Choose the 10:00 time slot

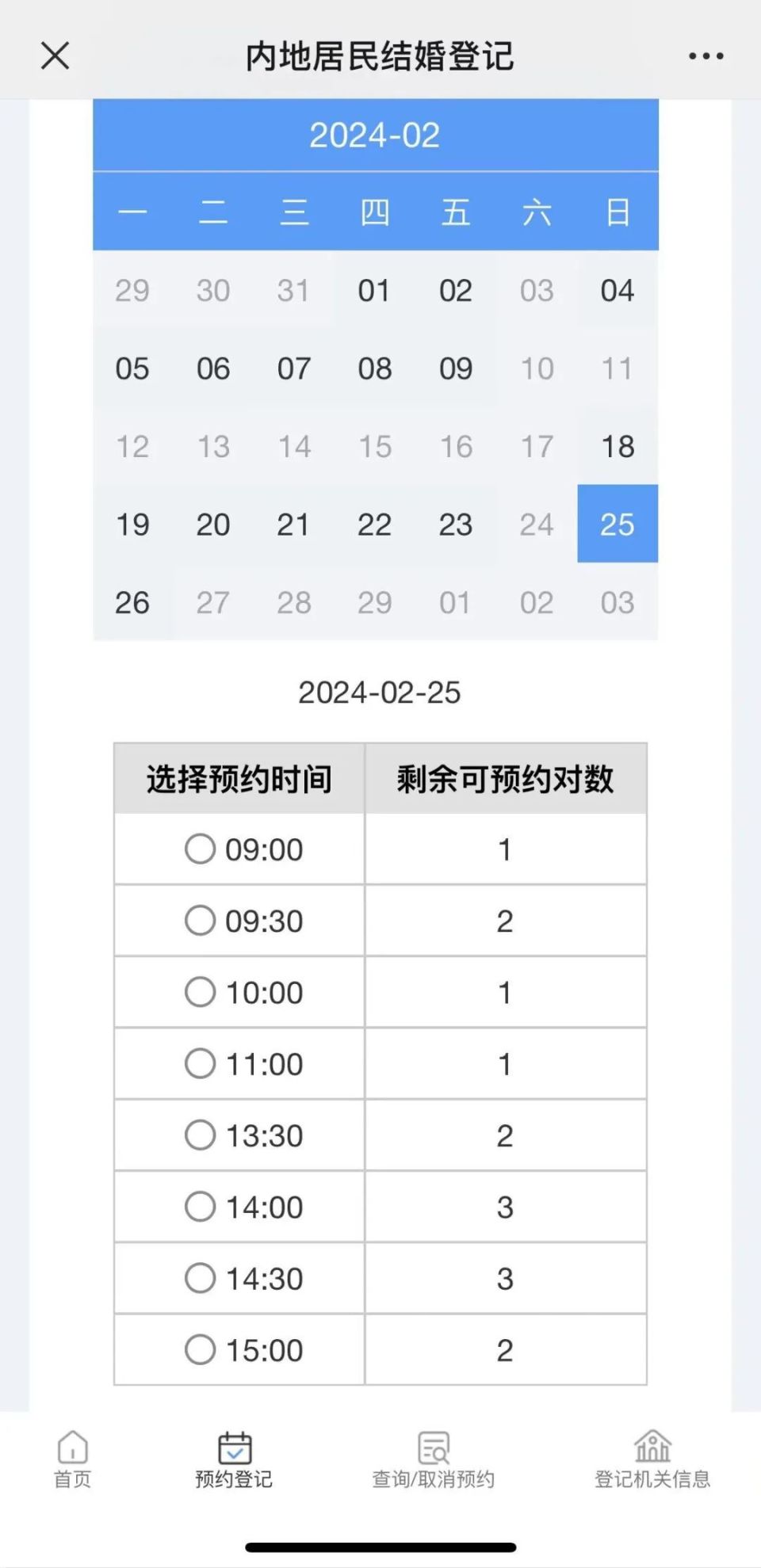coord(201,992)
